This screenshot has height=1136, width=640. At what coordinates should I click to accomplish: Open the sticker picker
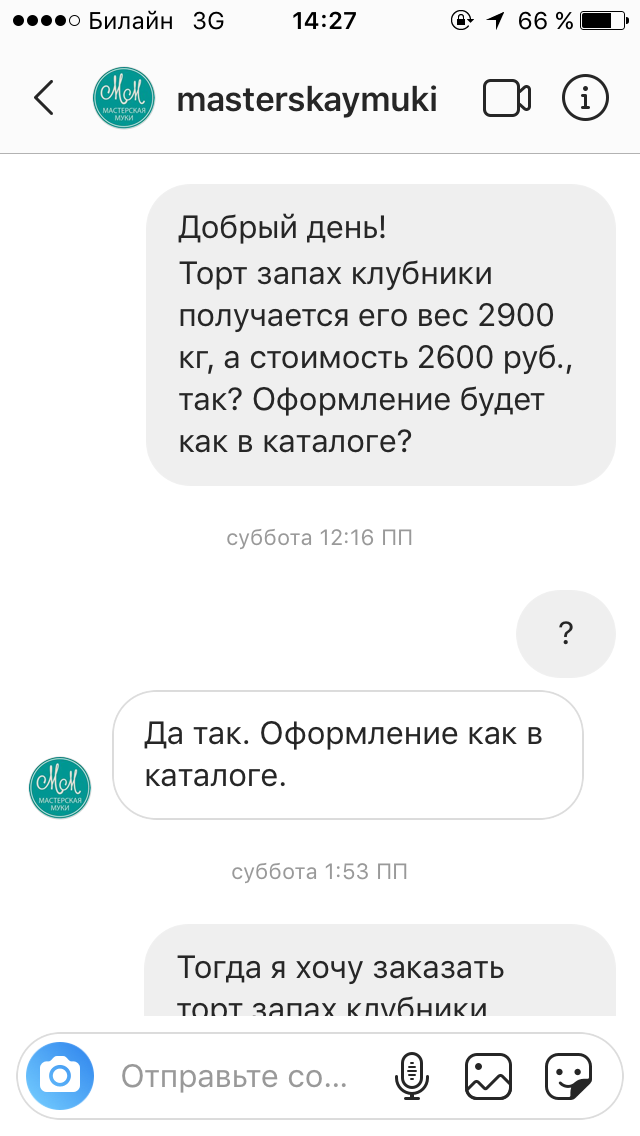click(568, 1077)
